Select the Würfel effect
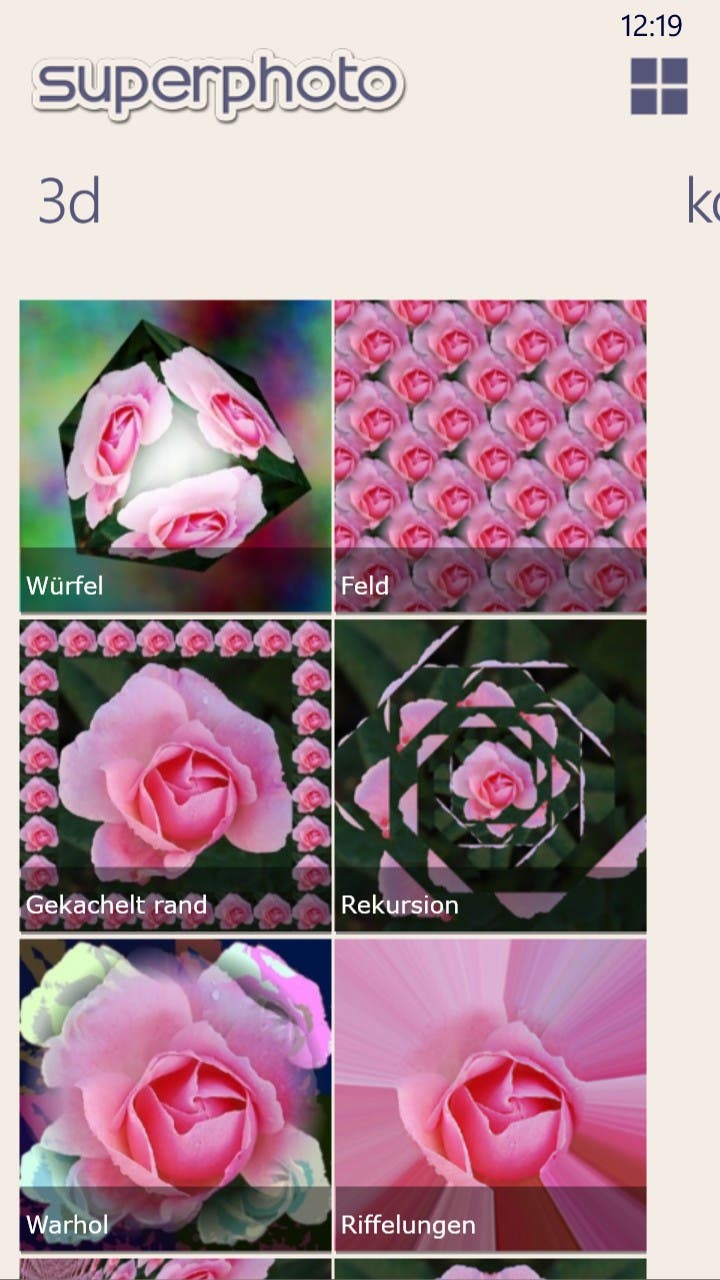The image size is (720, 1280). (175, 456)
